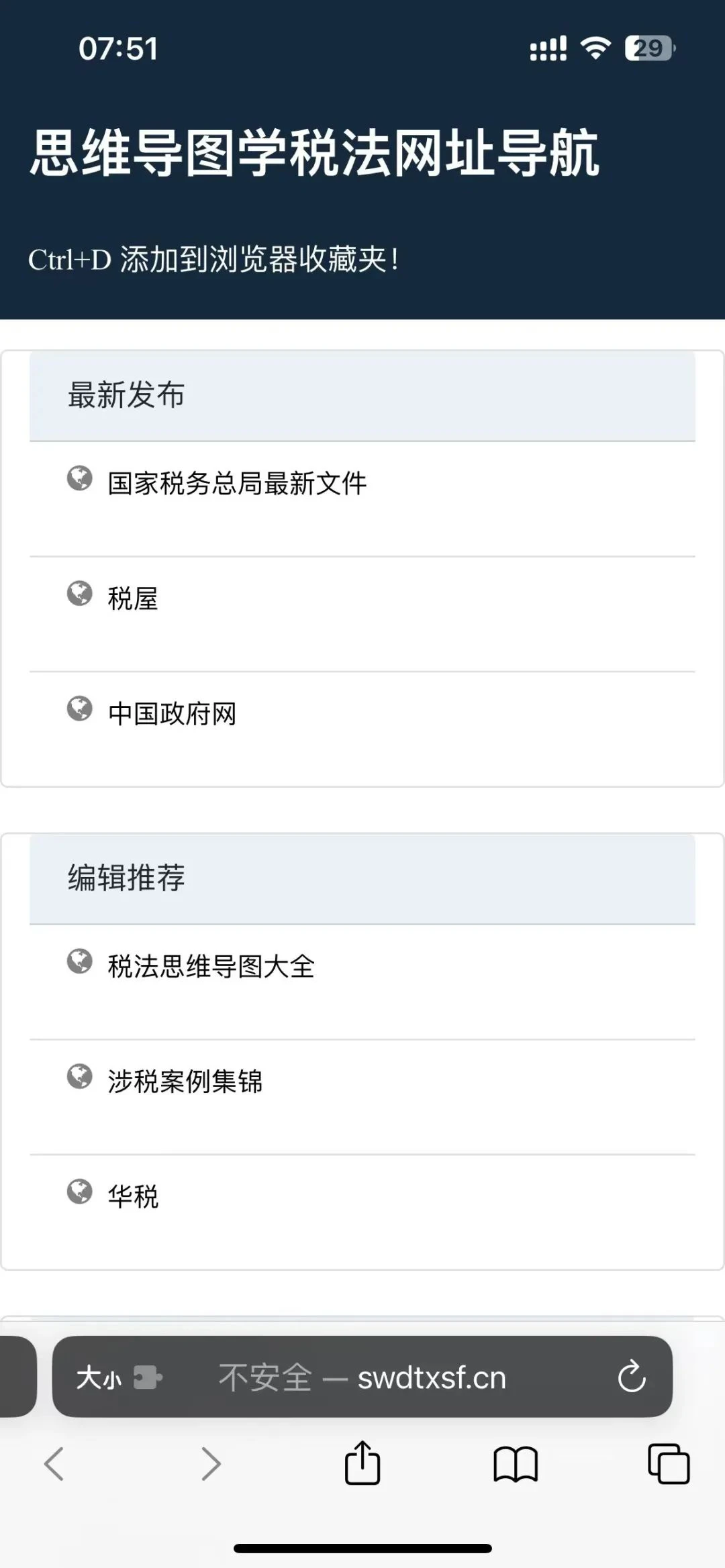Open 税法思维导图大全
Viewport: 725px width, 1568px height.
coord(211,966)
